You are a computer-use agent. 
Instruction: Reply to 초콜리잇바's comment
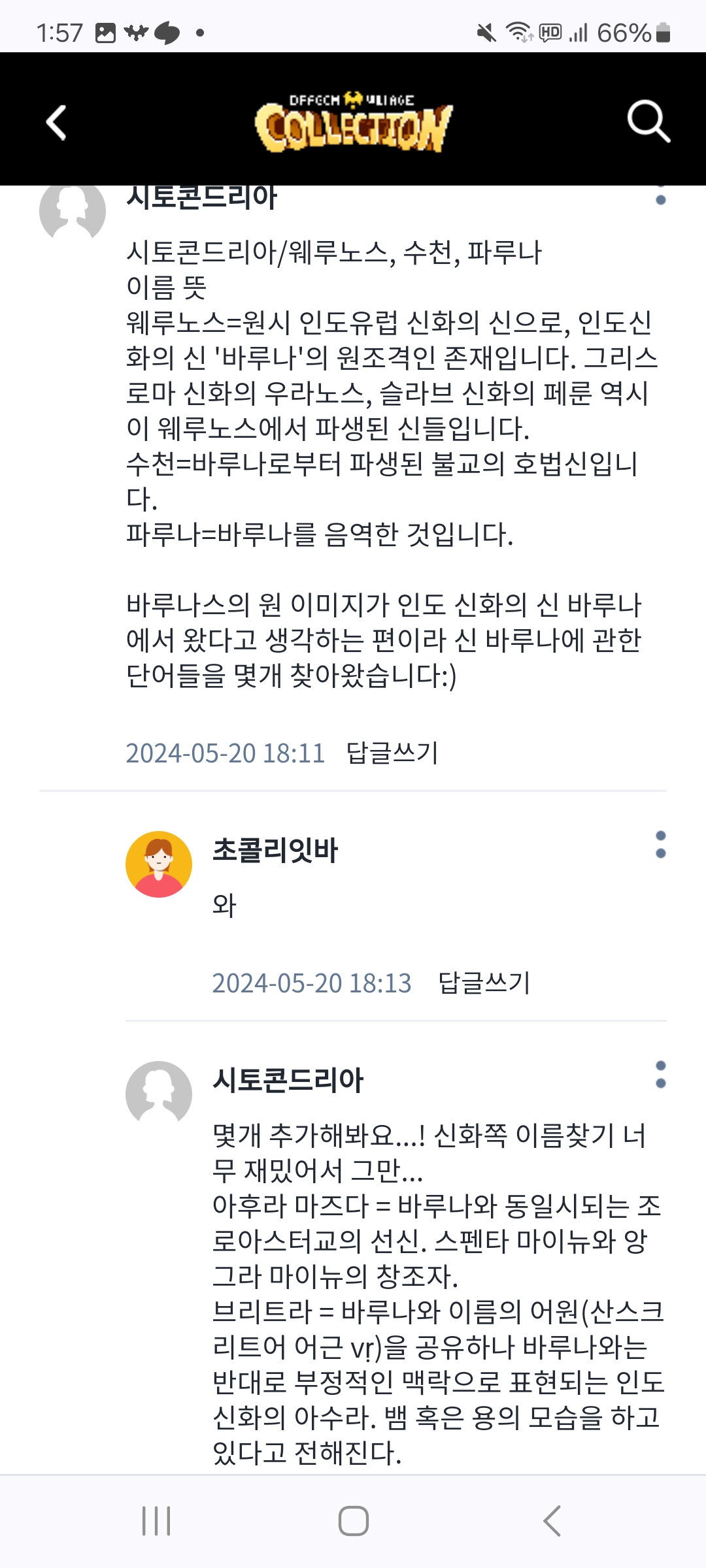point(484,983)
